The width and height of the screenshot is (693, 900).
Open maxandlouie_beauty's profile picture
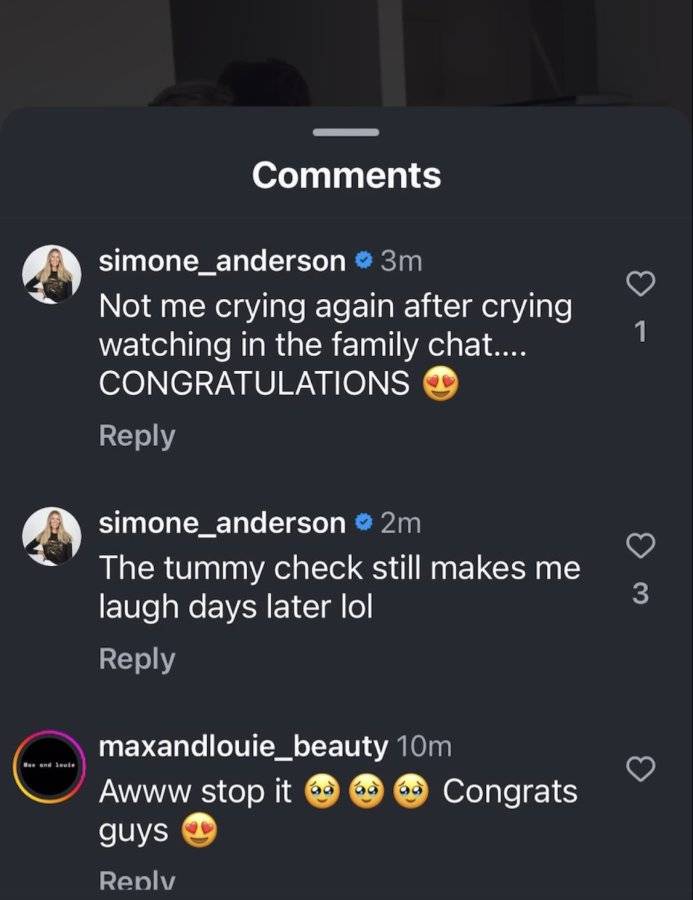(49, 767)
